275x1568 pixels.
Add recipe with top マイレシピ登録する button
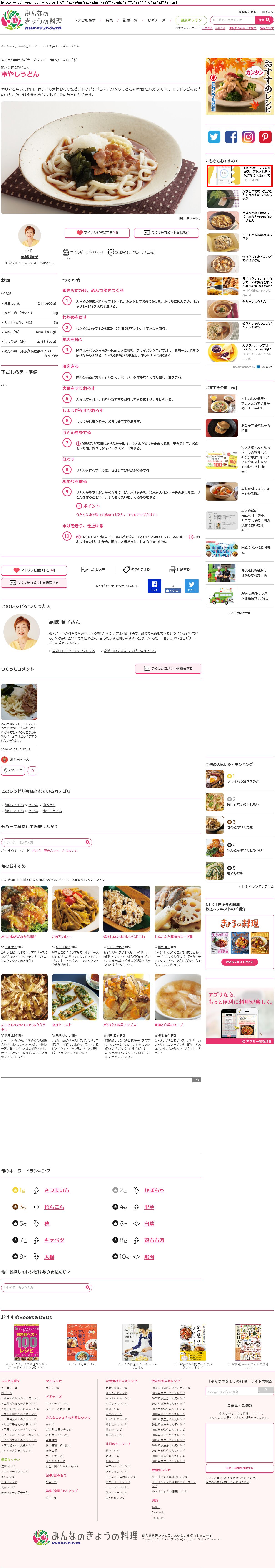pyautogui.click(x=96, y=233)
